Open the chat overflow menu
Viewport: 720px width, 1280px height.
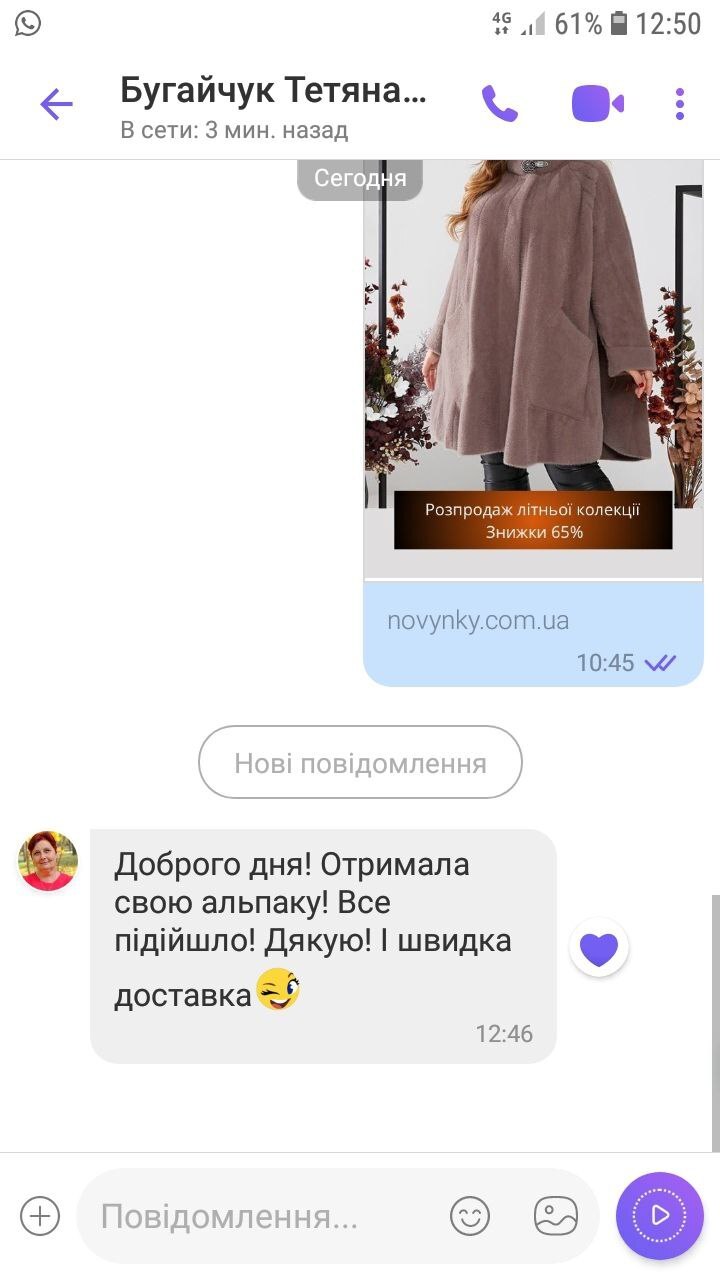[680, 104]
